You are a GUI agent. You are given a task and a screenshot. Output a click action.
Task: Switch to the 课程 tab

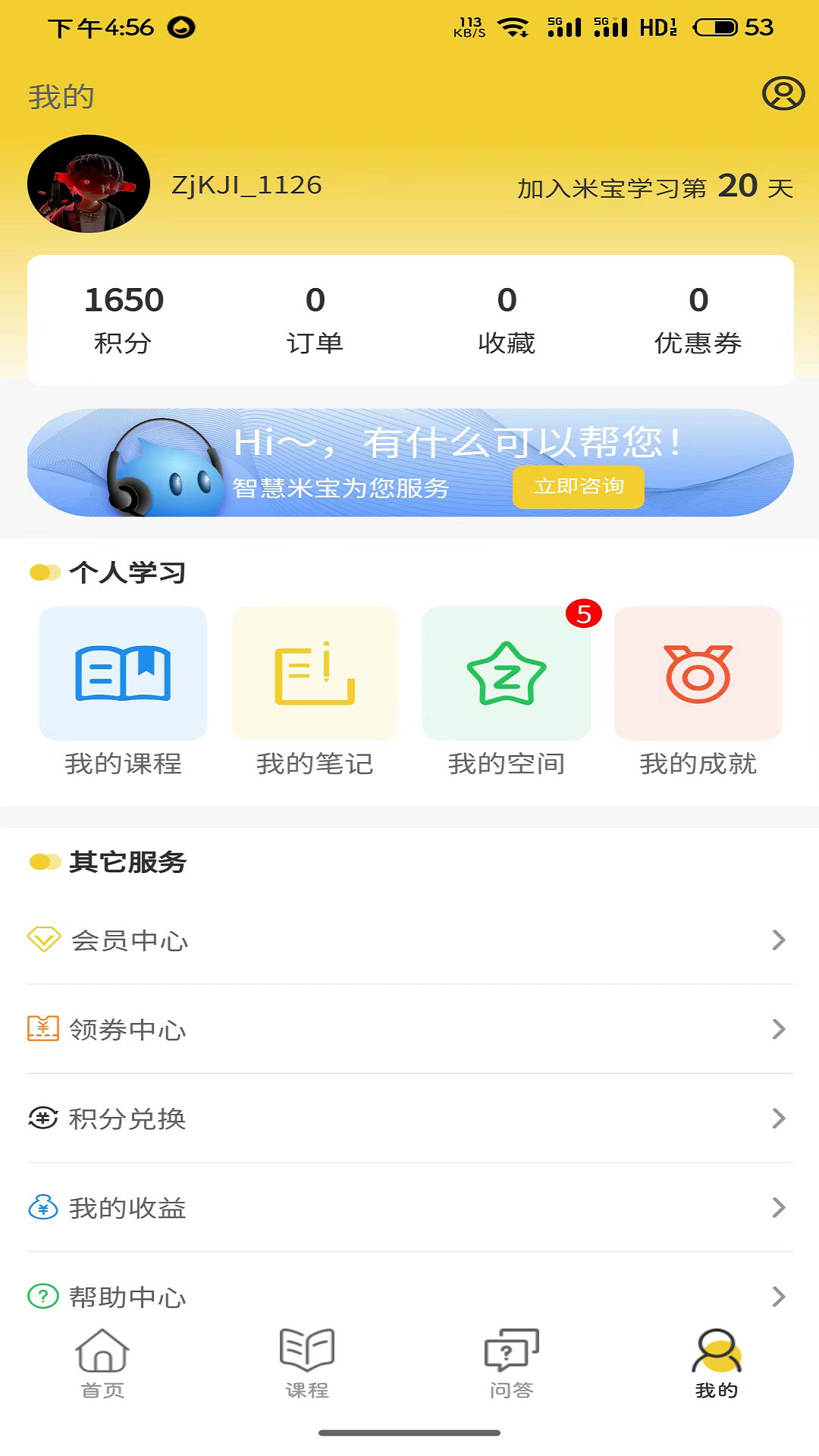tap(306, 1365)
